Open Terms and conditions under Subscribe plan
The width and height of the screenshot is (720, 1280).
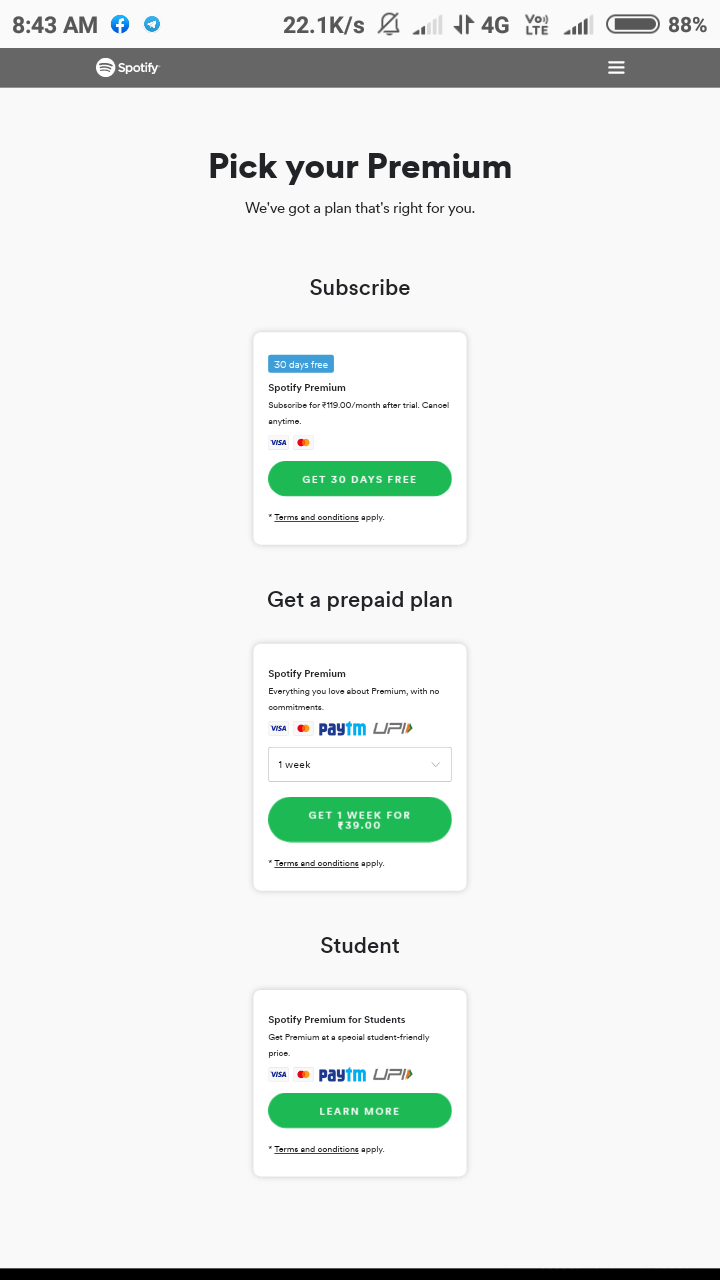pos(316,517)
